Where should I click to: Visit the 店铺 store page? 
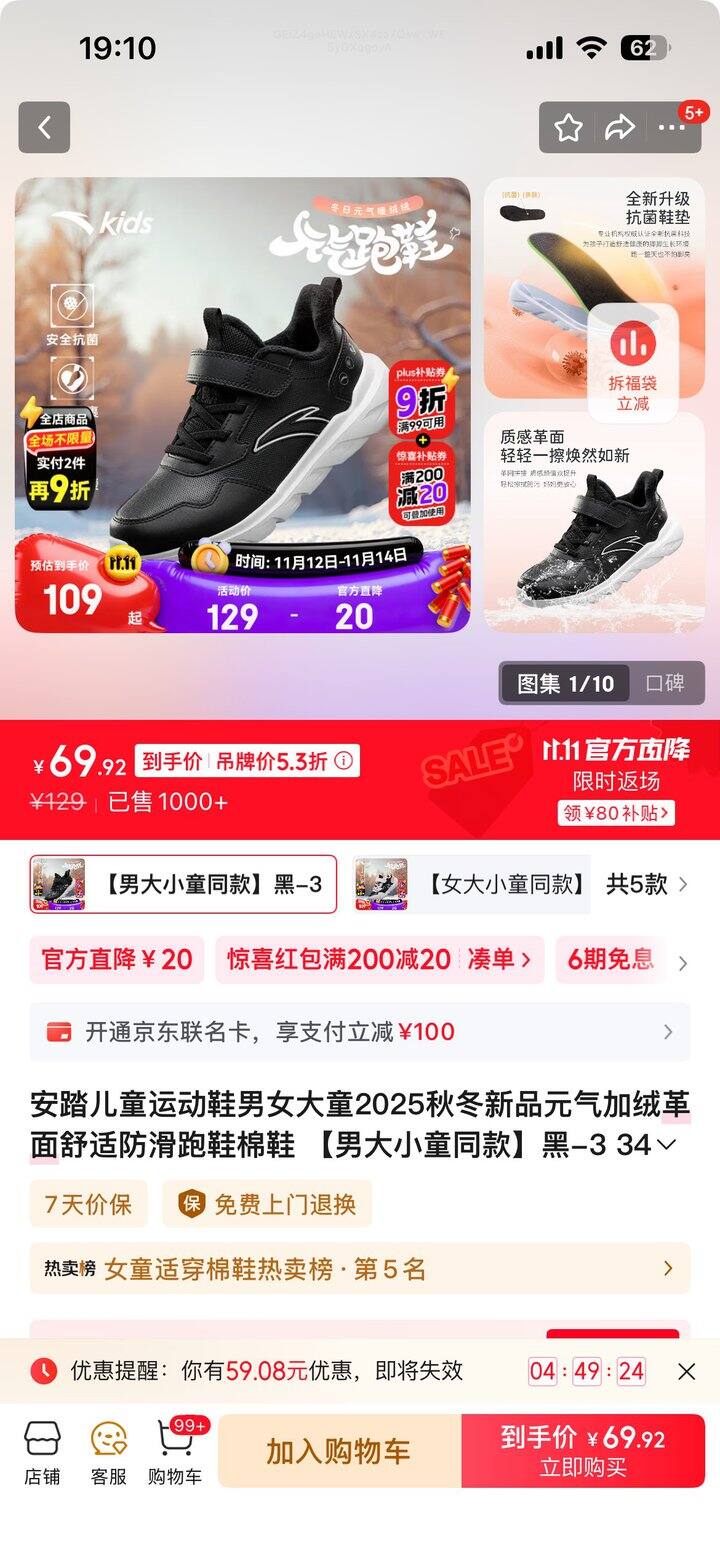pos(42,1452)
